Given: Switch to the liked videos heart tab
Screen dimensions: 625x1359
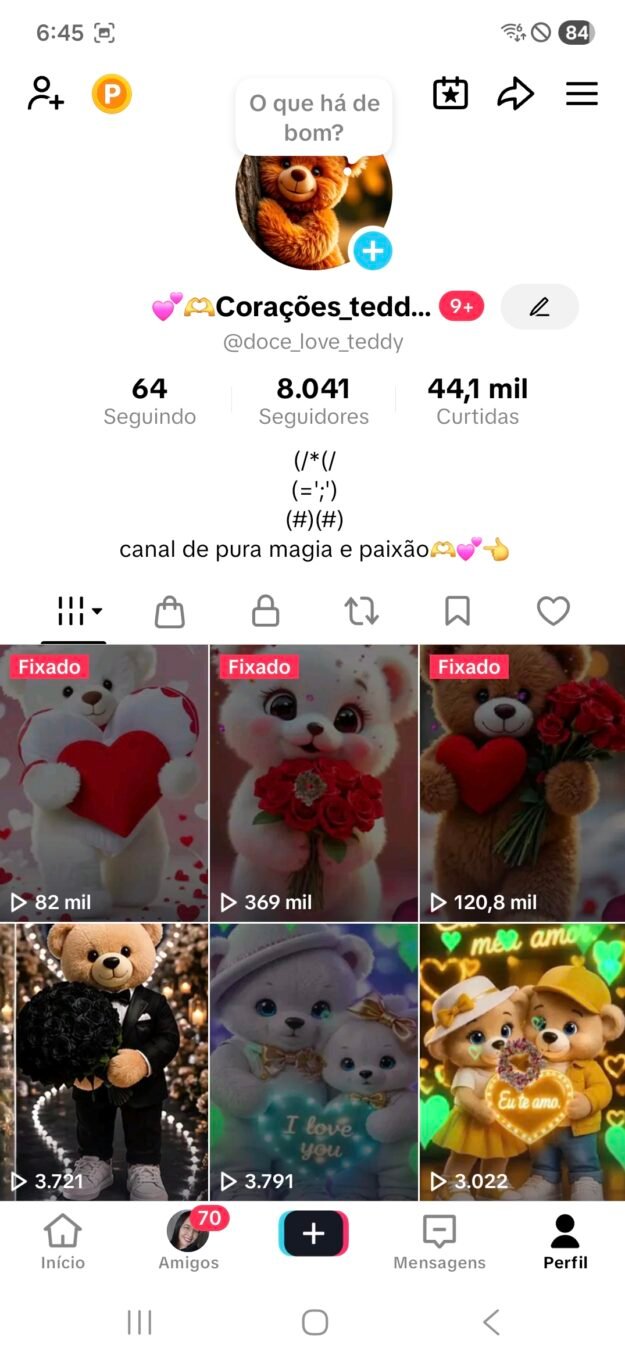Looking at the screenshot, I should pyautogui.click(x=553, y=611).
